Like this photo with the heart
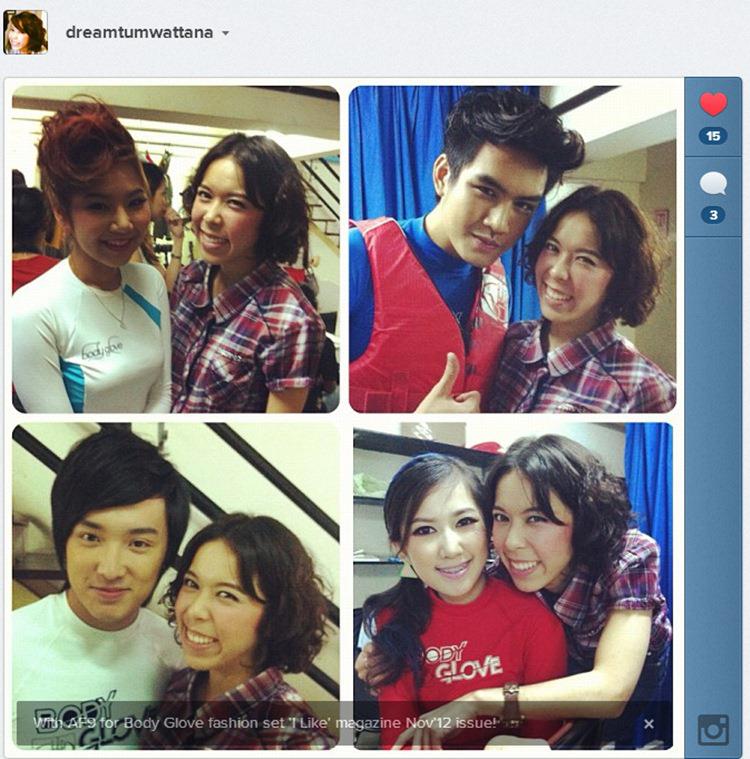This screenshot has width=750, height=759. coord(713,104)
